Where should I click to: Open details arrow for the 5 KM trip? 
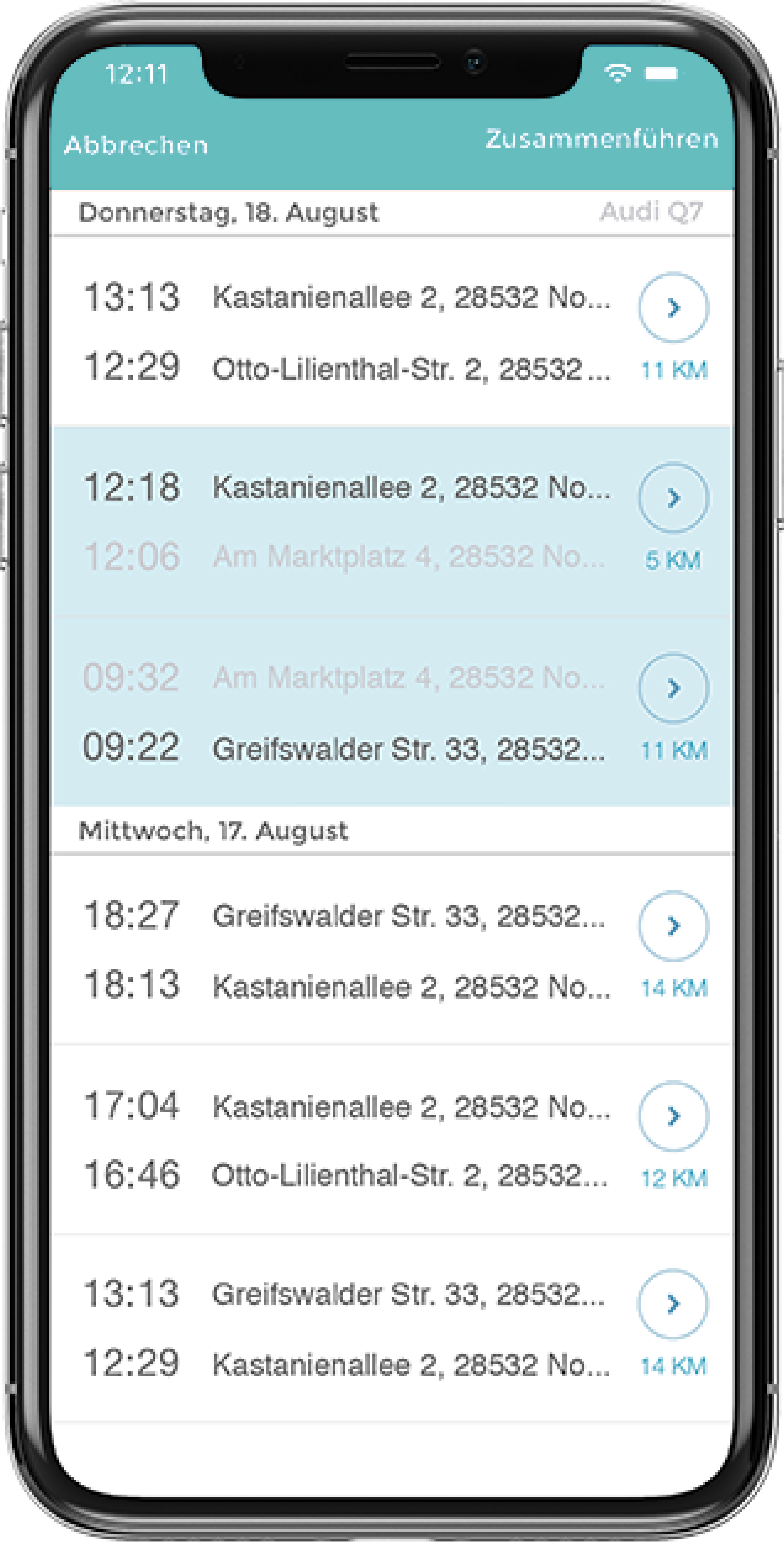tap(674, 497)
